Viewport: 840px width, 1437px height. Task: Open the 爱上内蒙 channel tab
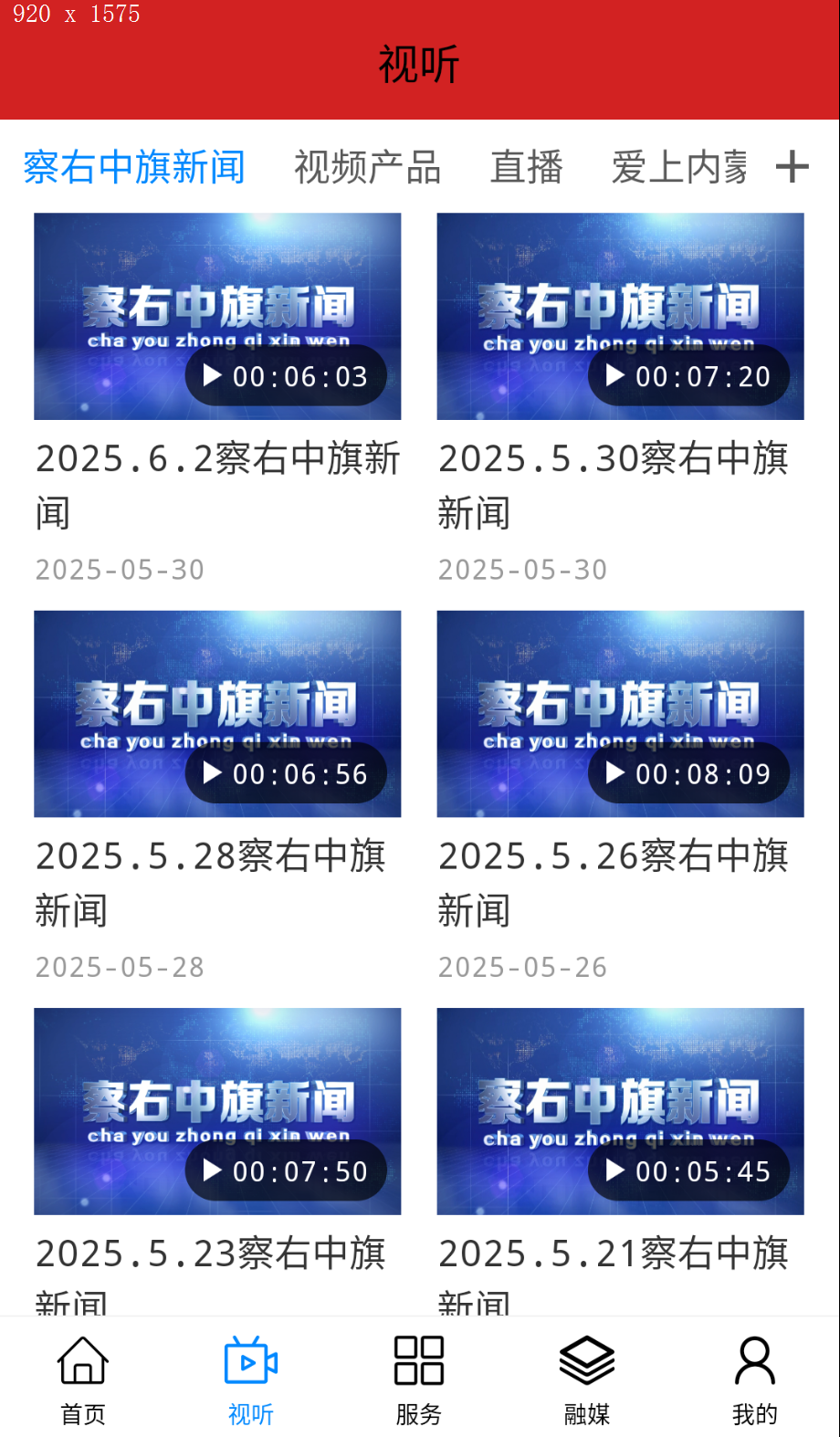pyautogui.click(x=679, y=167)
